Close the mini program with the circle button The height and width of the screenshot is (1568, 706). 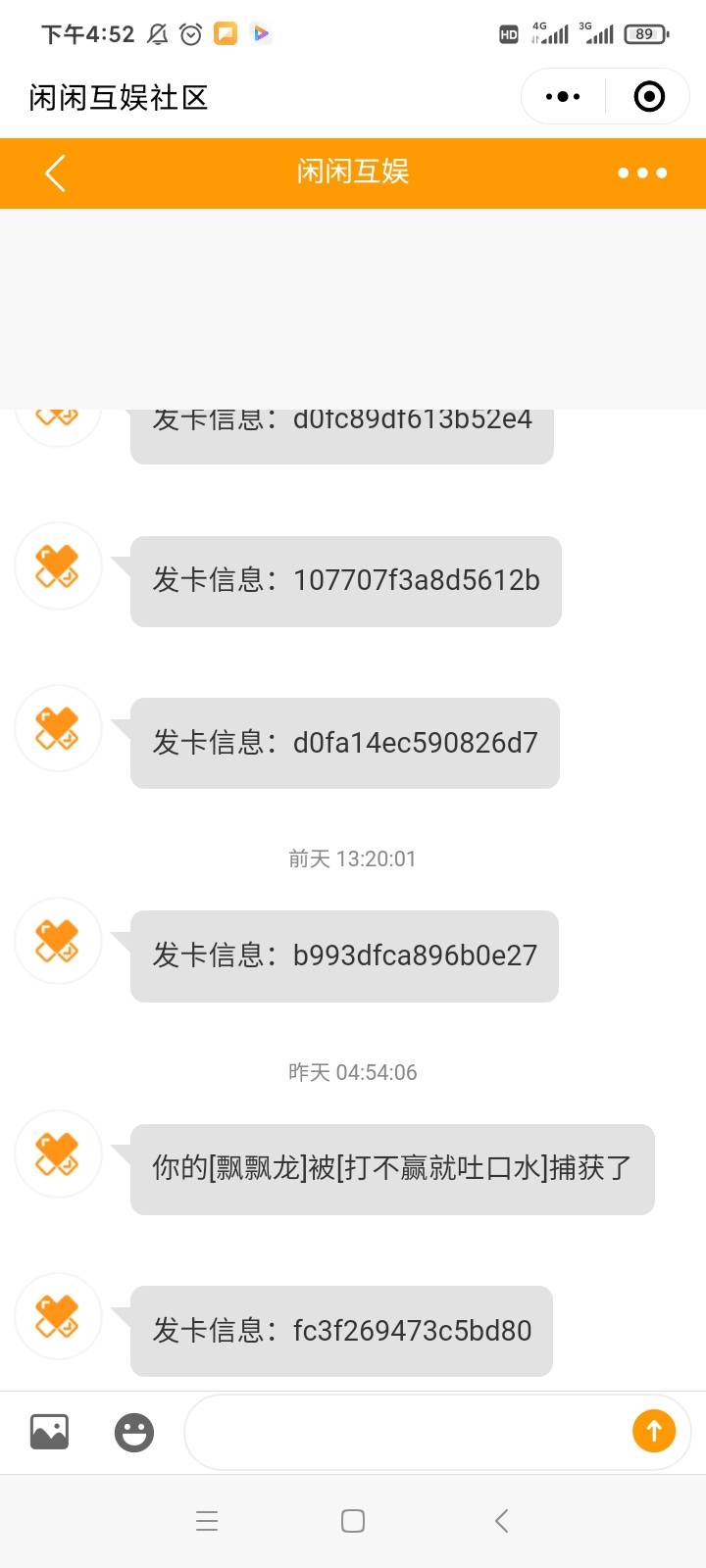pos(649,97)
